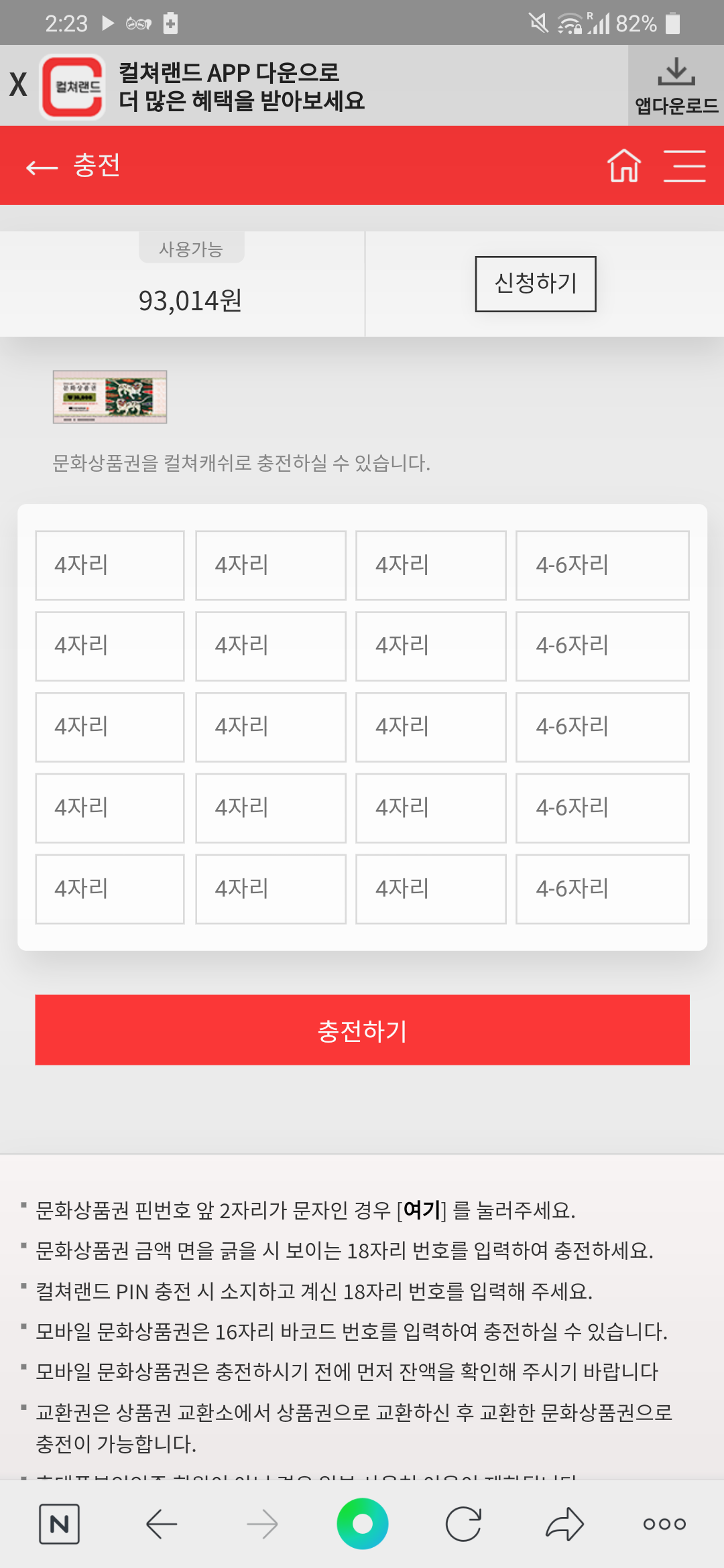This screenshot has width=724, height=1568.
Task: Dismiss the 컬쳐랜드 app download banner
Action: [18, 85]
